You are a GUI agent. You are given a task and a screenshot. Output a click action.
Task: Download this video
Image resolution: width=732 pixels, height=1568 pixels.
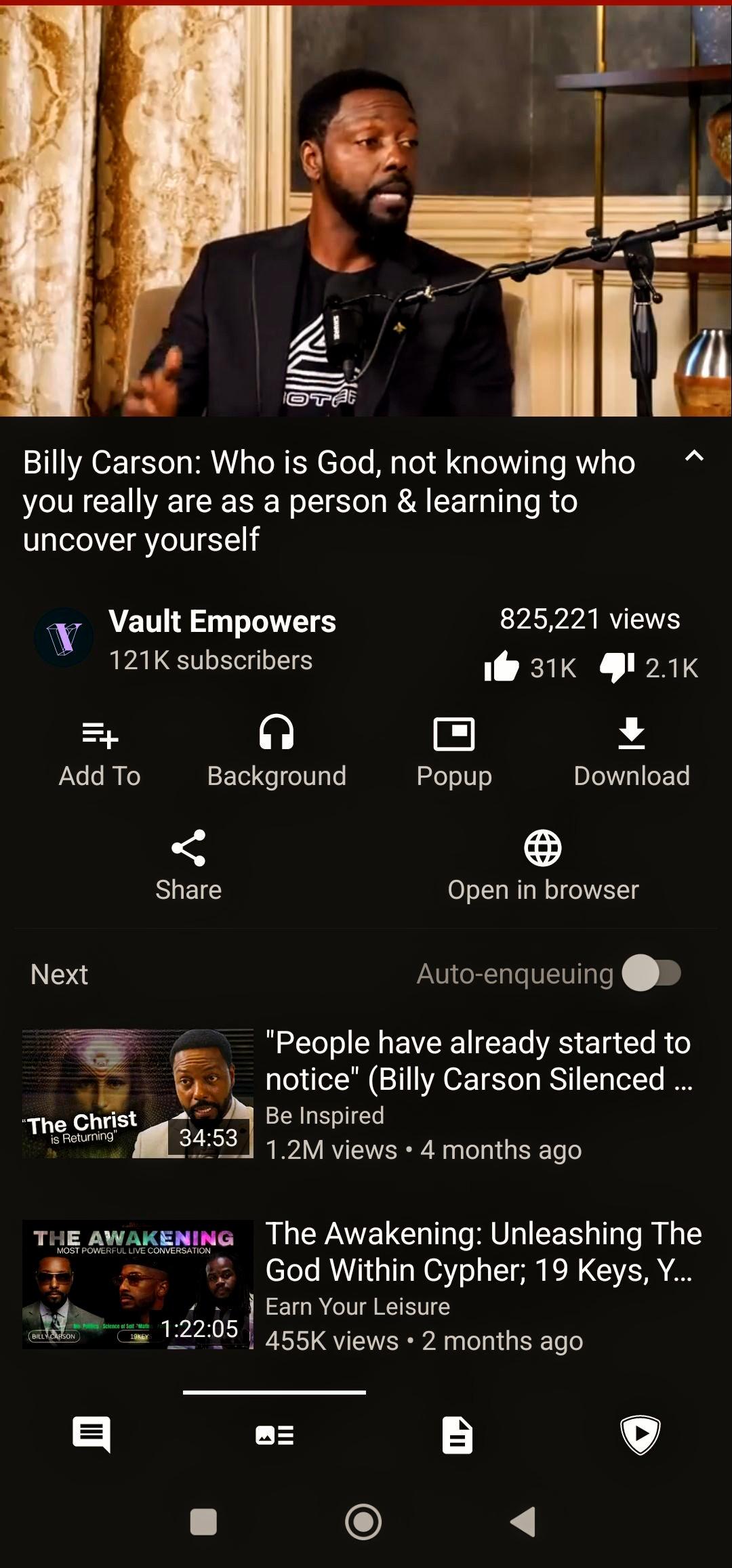click(632, 753)
